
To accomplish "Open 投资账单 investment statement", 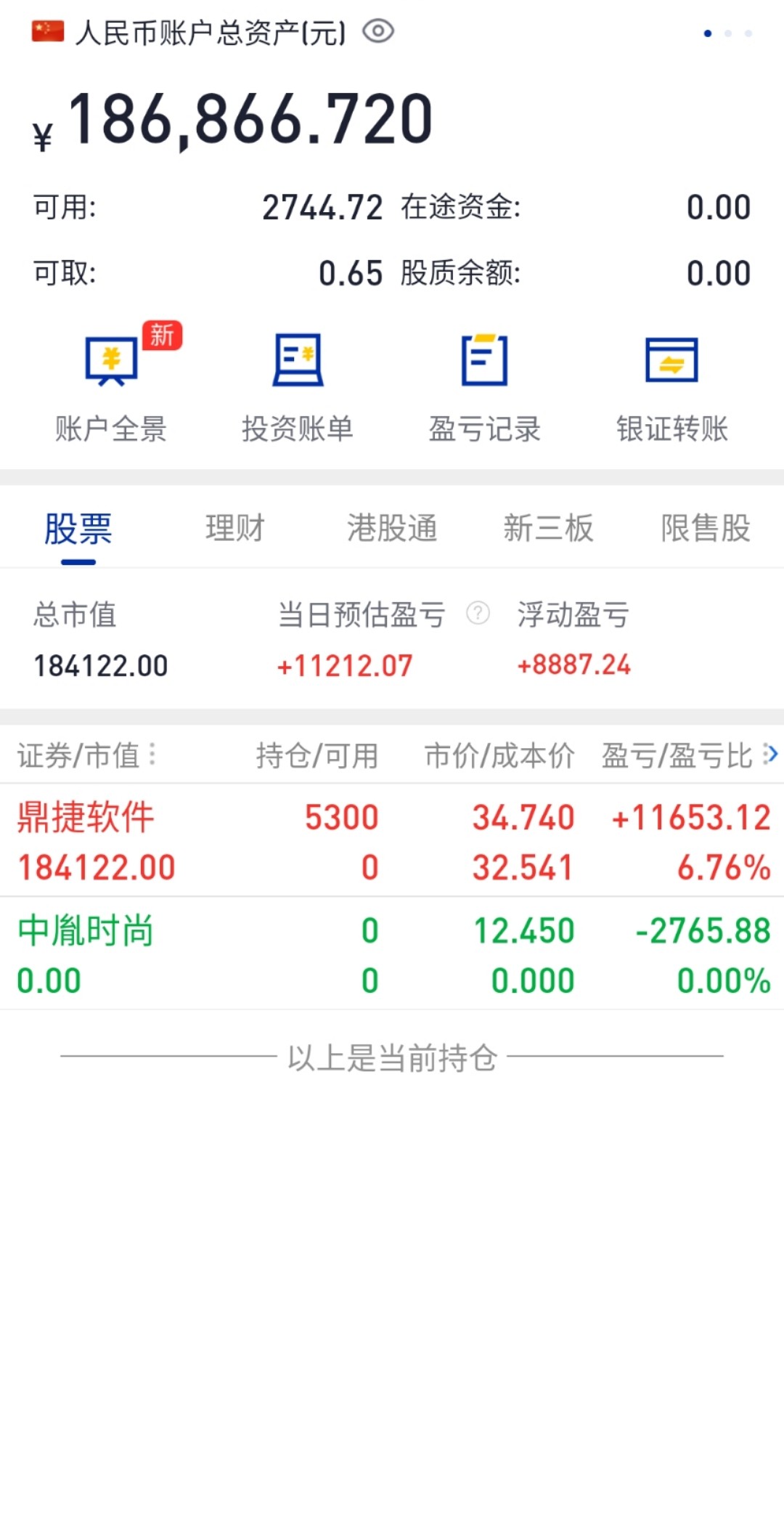I will 298,389.
